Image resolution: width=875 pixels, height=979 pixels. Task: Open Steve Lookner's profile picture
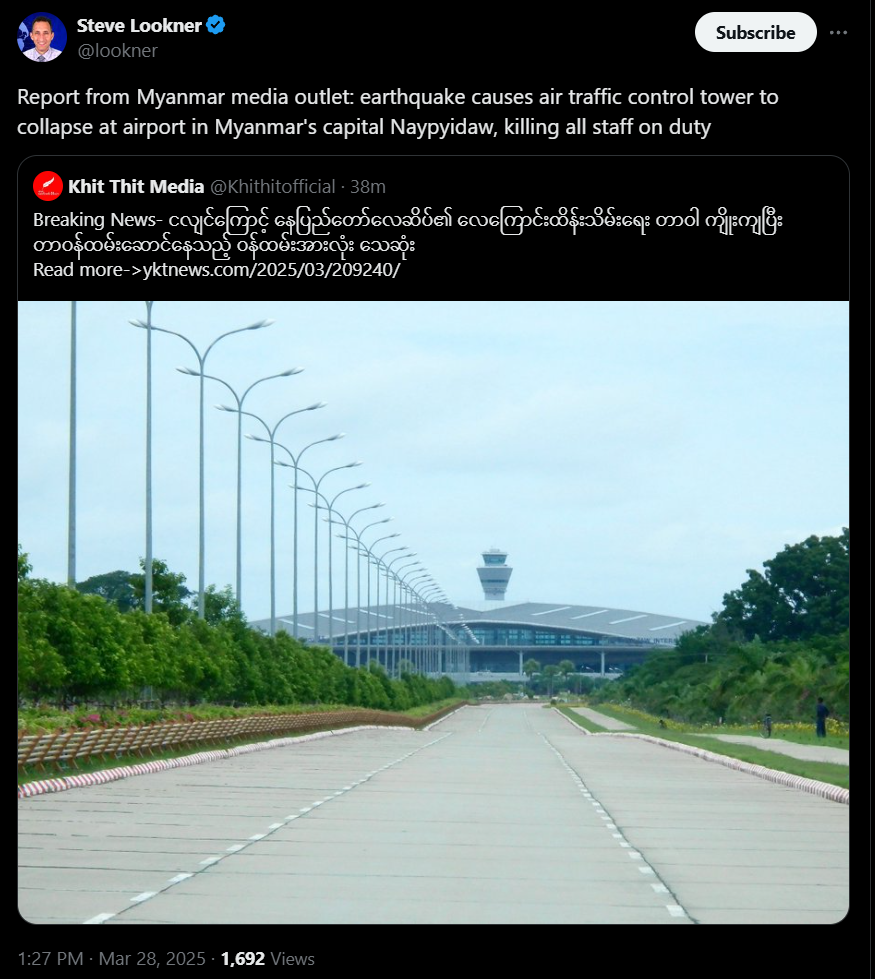[x=42, y=37]
